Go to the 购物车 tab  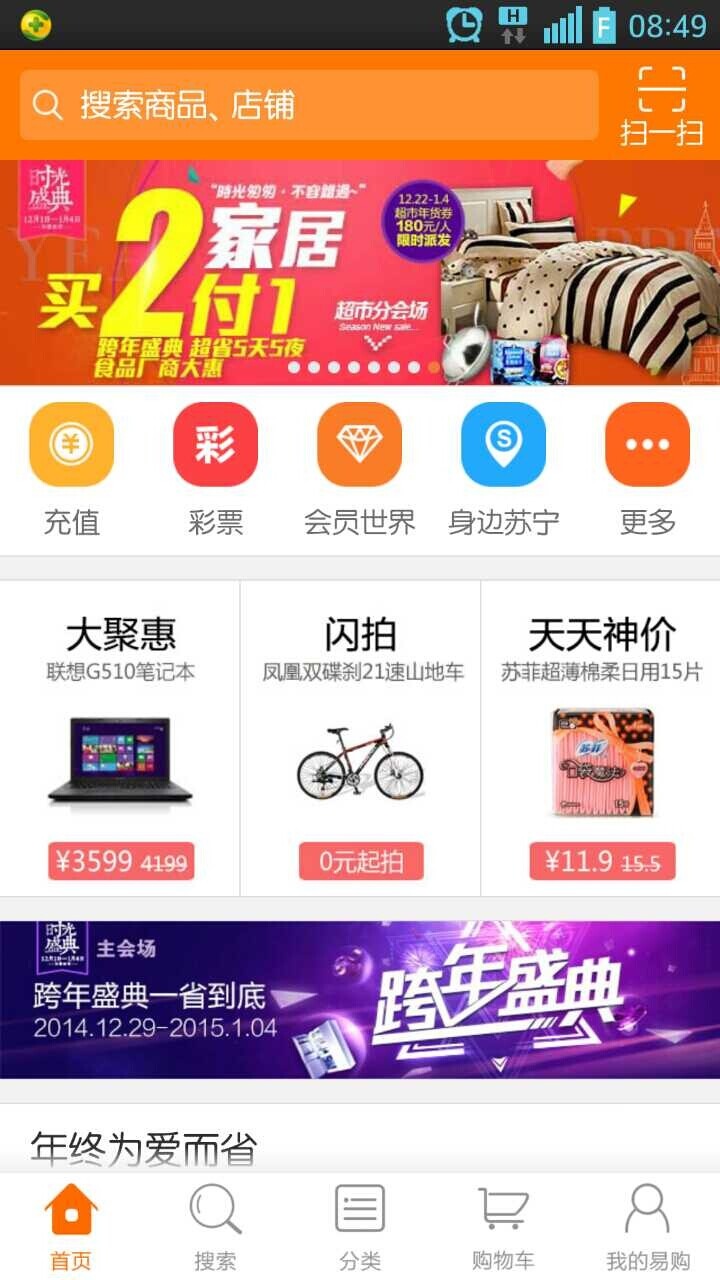click(503, 1226)
